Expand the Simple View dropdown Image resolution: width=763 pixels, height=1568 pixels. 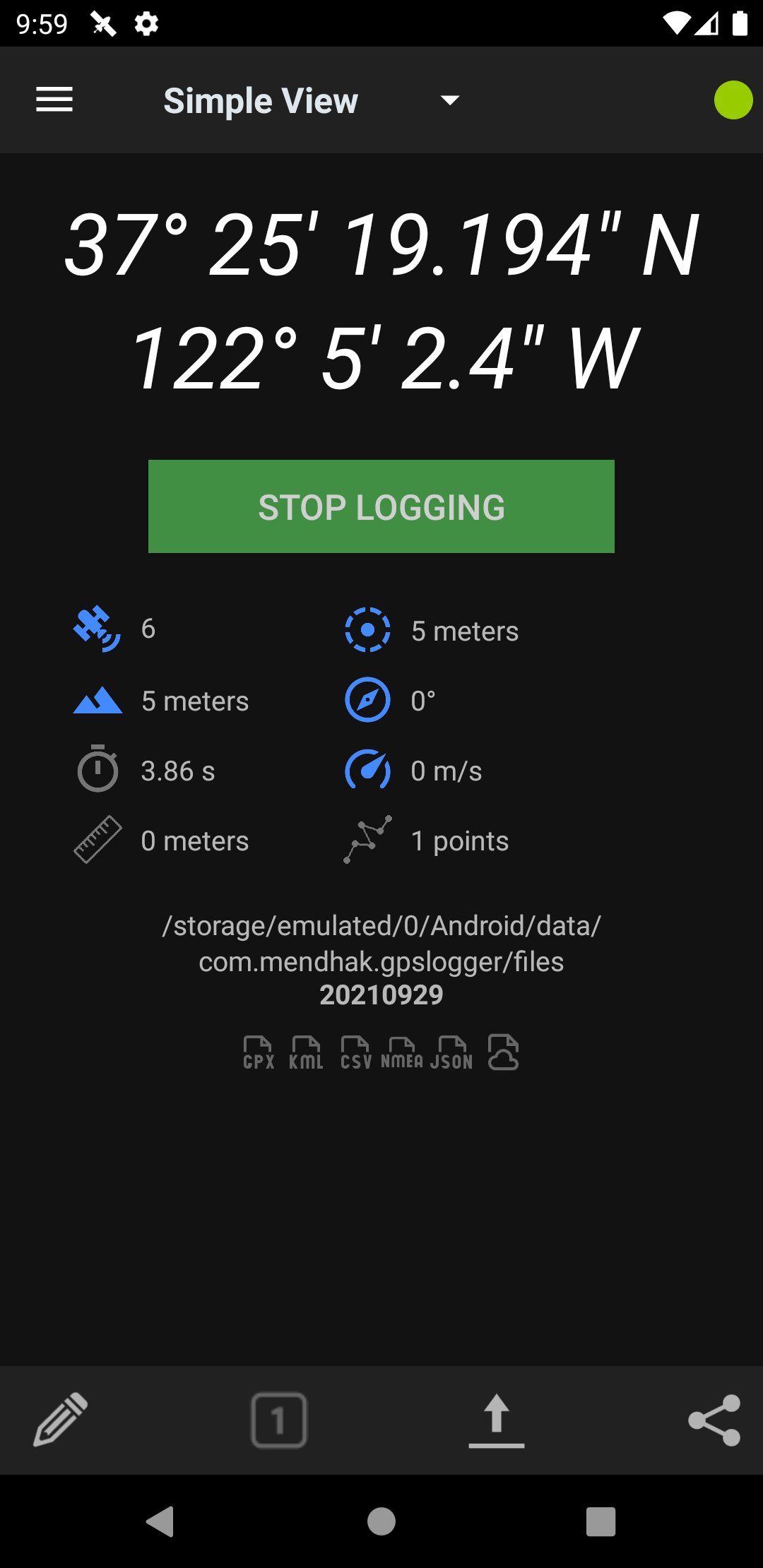point(449,100)
